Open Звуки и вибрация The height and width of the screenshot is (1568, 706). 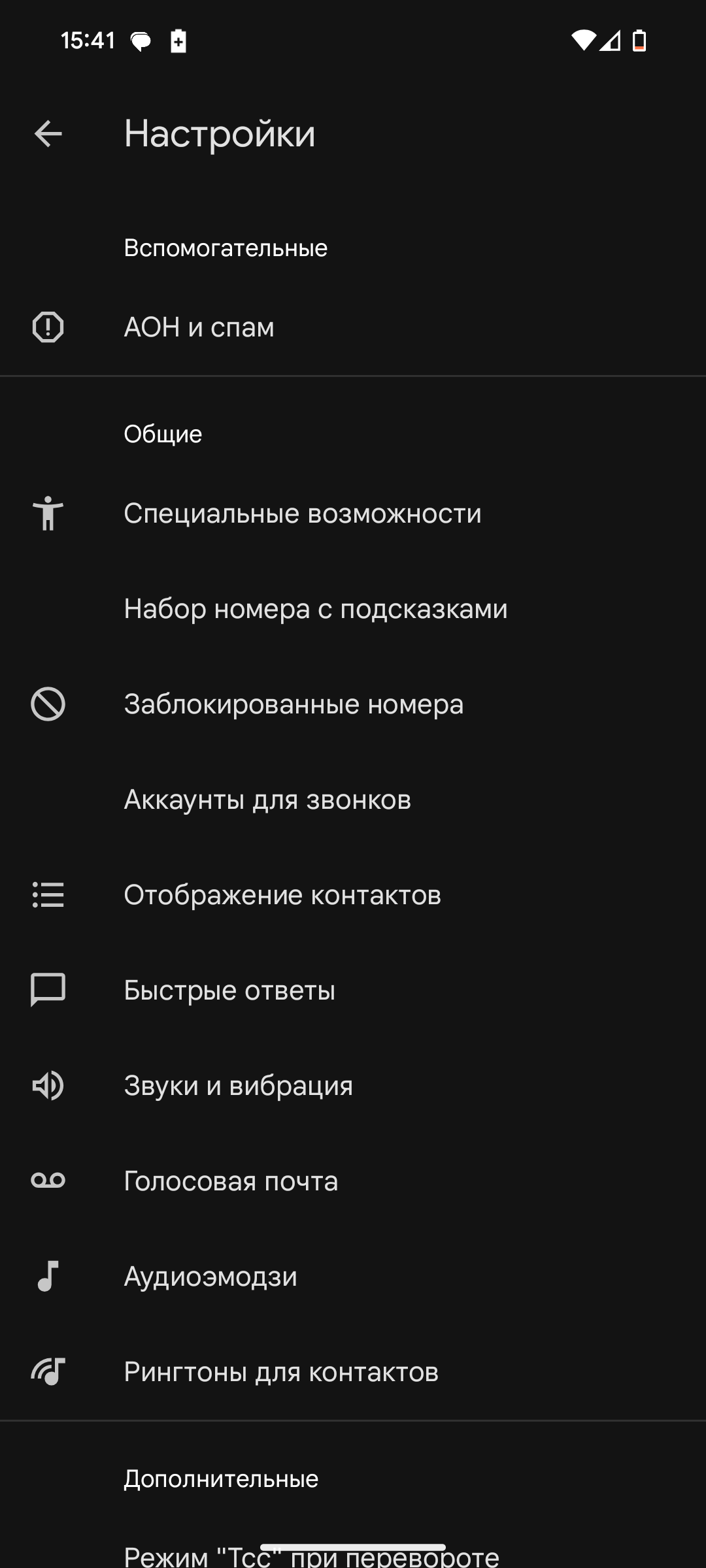pyautogui.click(x=353, y=1086)
